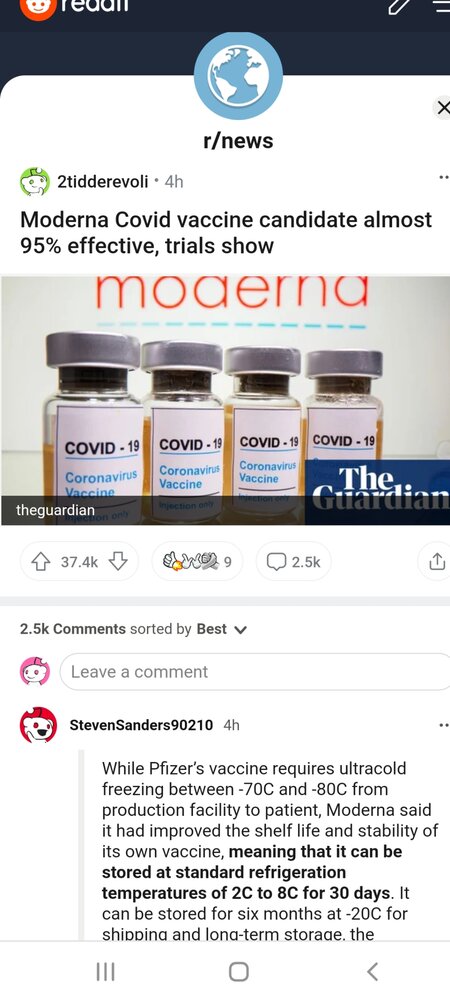Open the hamburger menu in header
This screenshot has height=1000, width=450.
click(441, 6)
